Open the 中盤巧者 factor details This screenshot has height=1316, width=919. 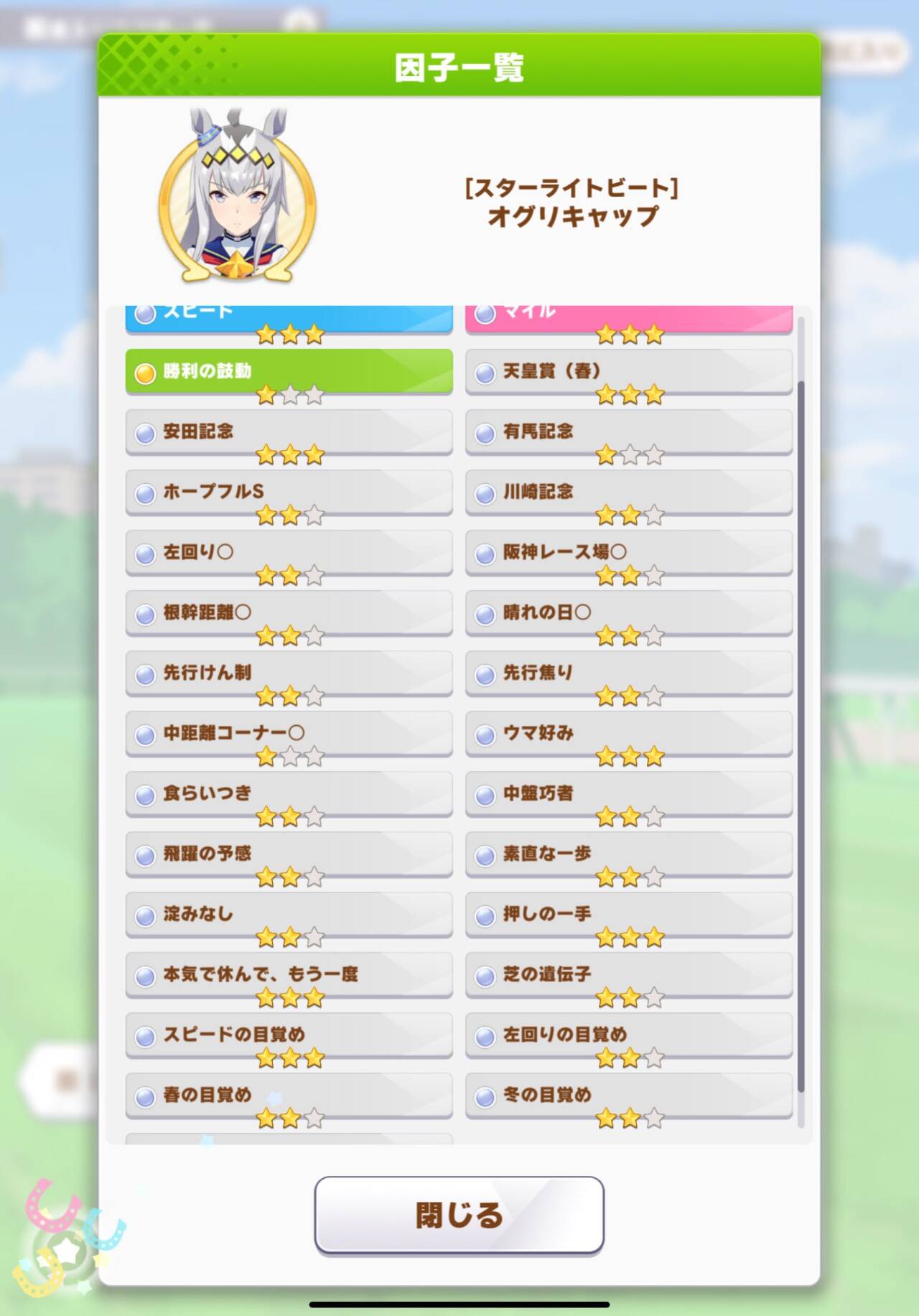[x=629, y=793]
